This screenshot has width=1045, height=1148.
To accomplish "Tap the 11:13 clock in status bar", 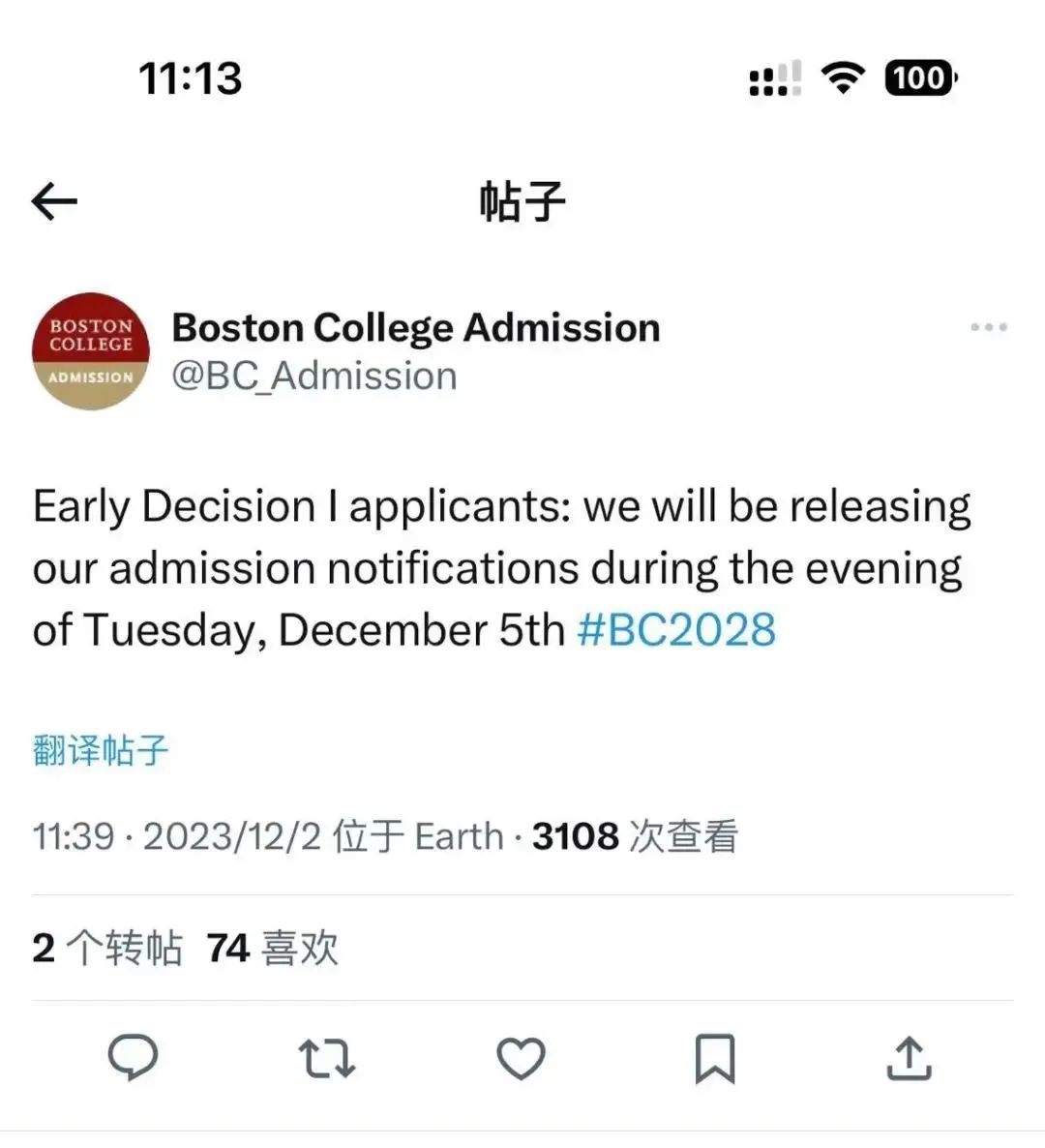I will tap(191, 79).
